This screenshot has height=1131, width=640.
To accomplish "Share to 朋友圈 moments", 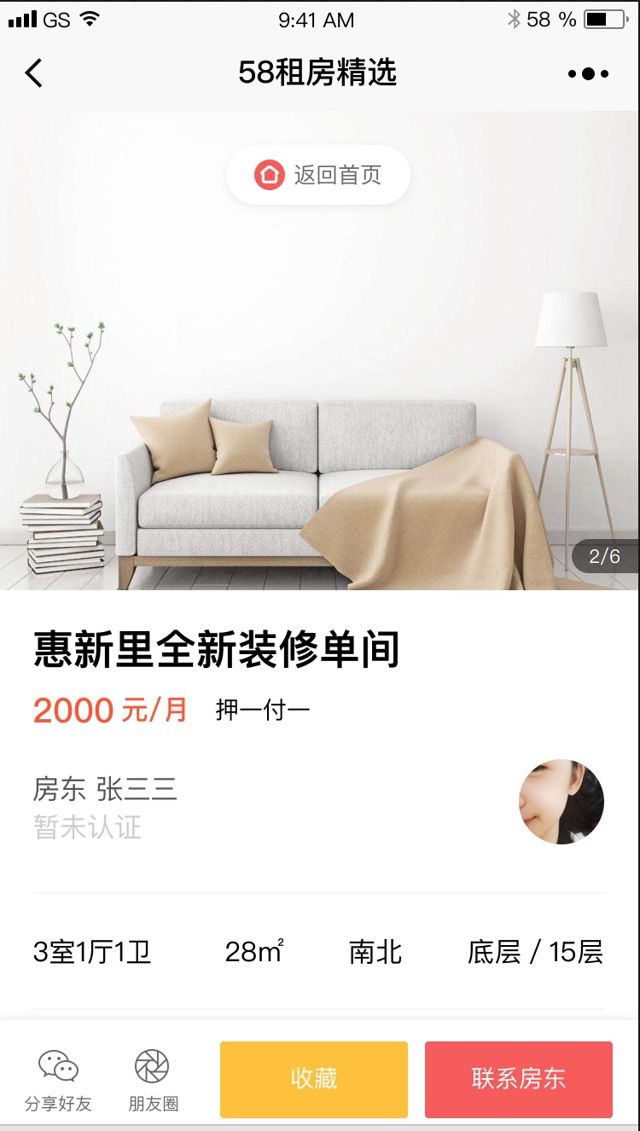I will 153,1080.
